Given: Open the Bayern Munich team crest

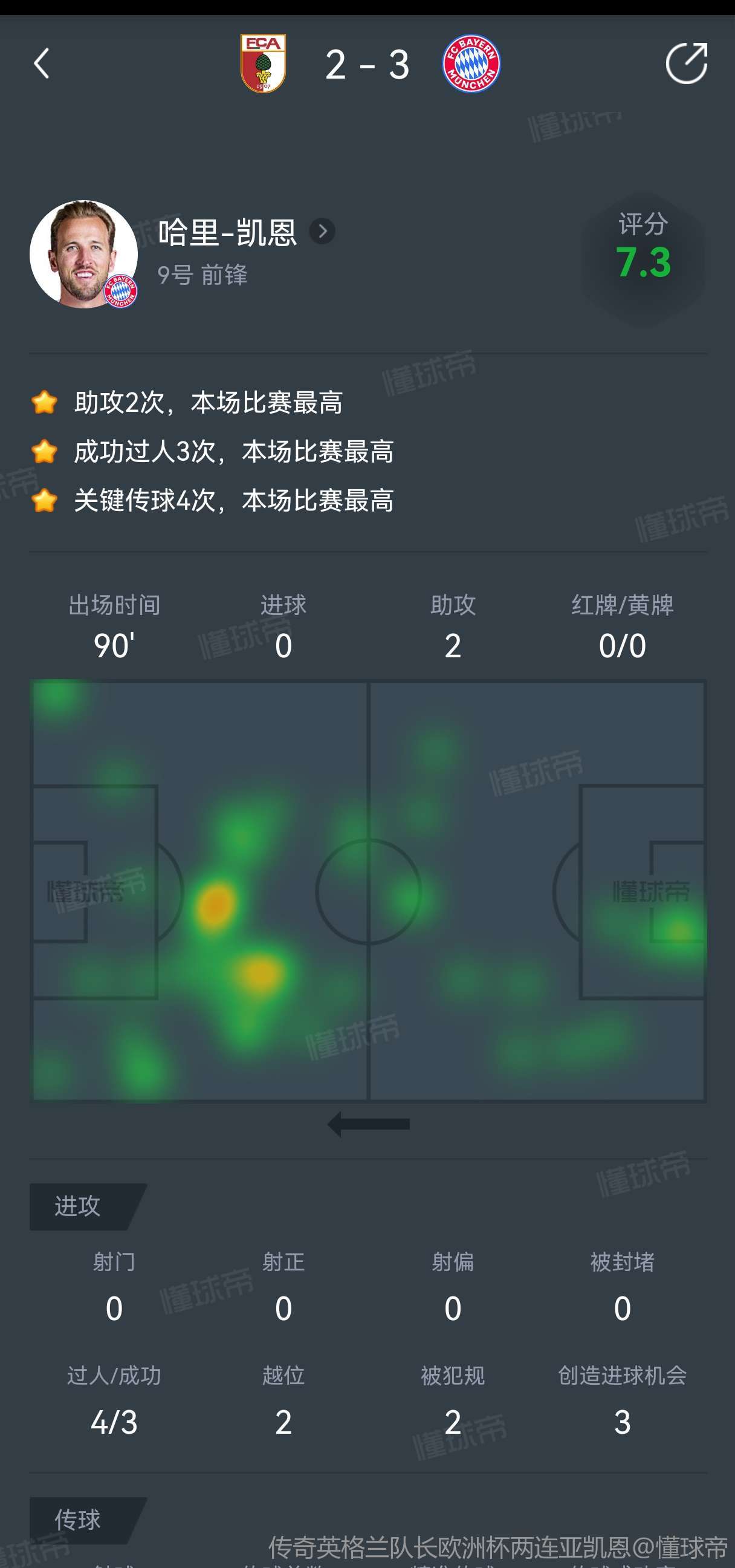Looking at the screenshot, I should click(471, 63).
